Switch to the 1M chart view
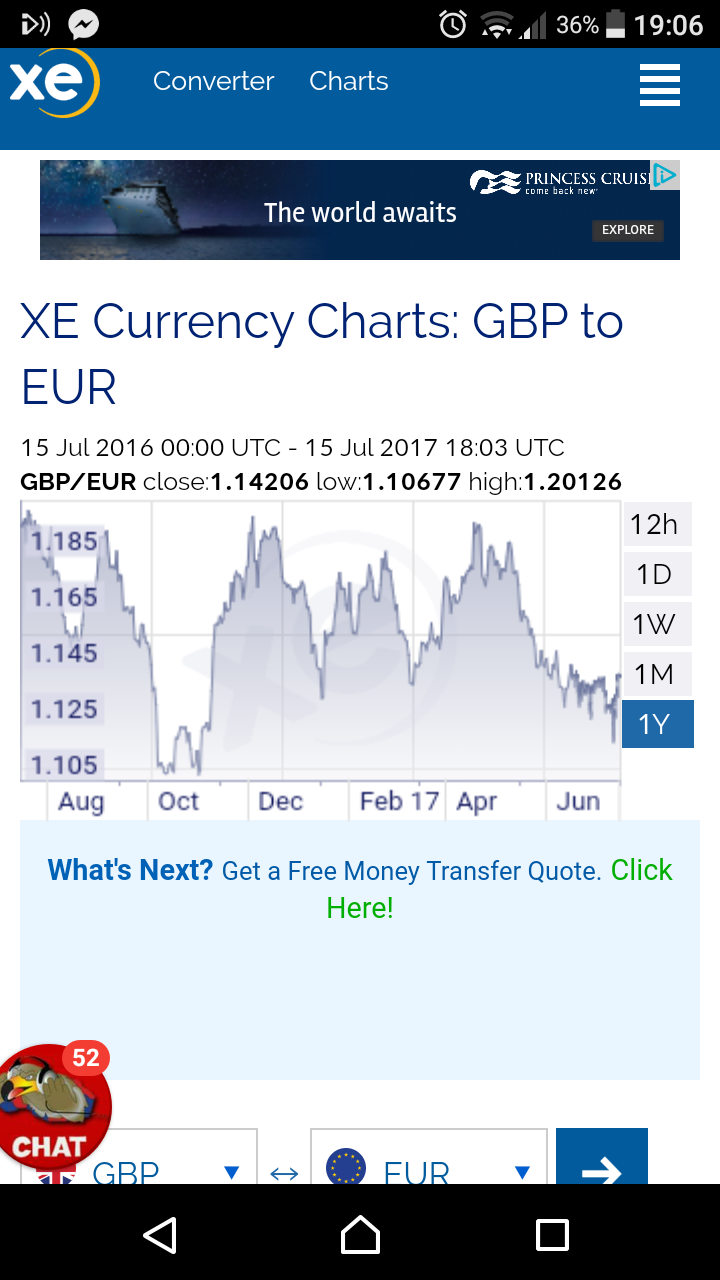Viewport: 720px width, 1280px height. 654,674
